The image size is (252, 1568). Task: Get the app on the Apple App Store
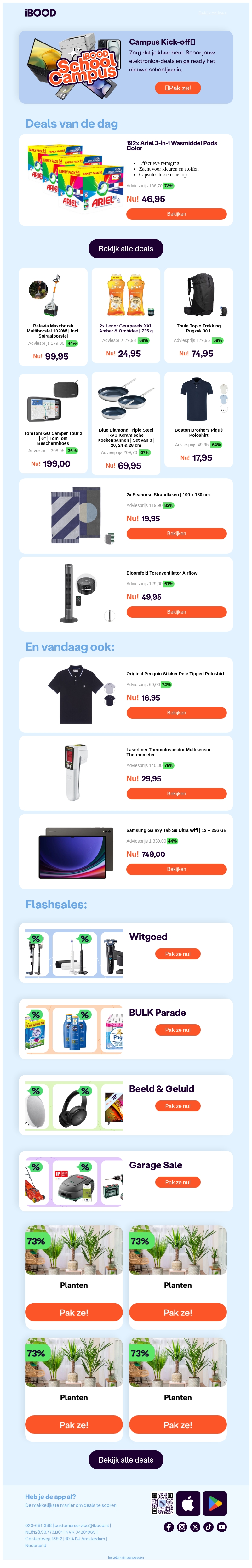[188, 1503]
